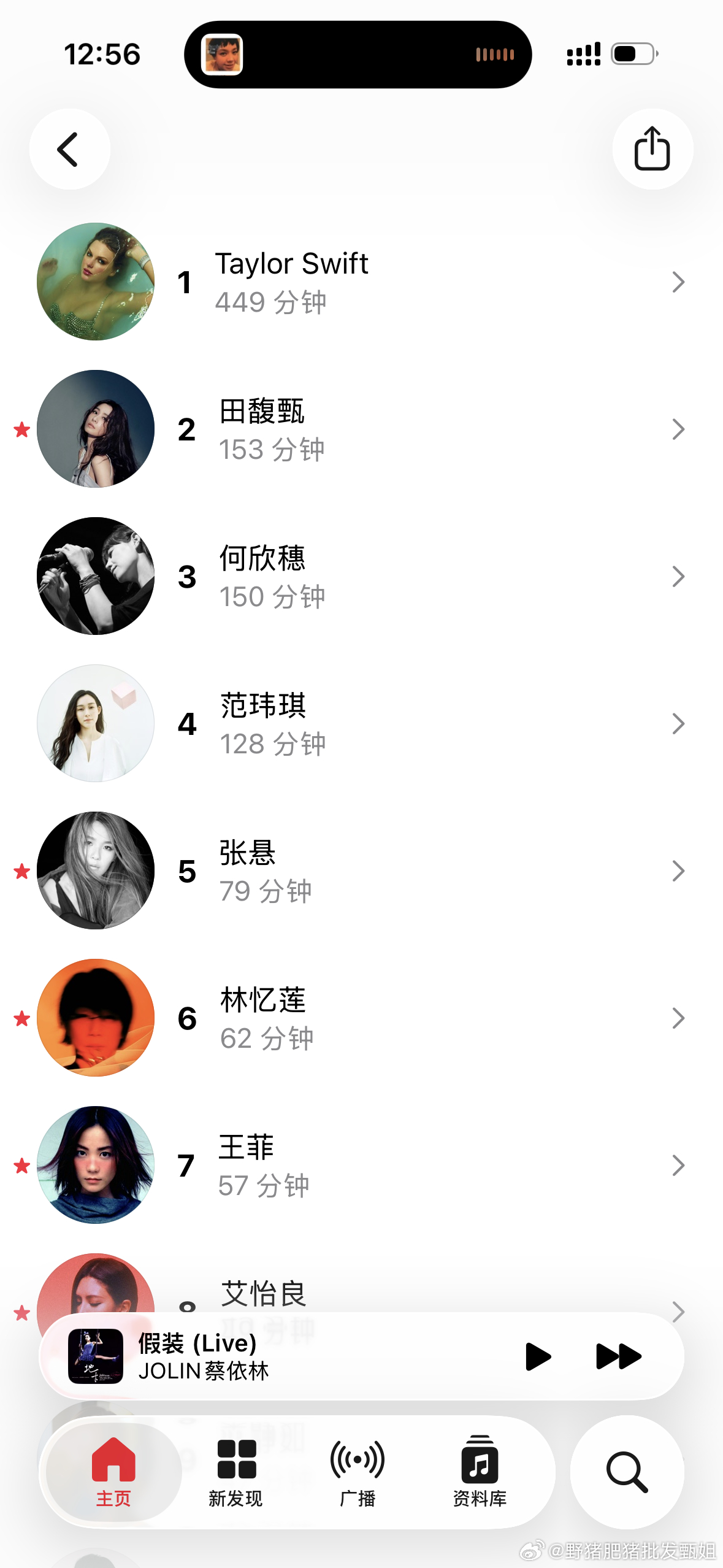The height and width of the screenshot is (1568, 723).
Task: Expand 林忆莲's entry with the arrow
Action: [678, 1018]
